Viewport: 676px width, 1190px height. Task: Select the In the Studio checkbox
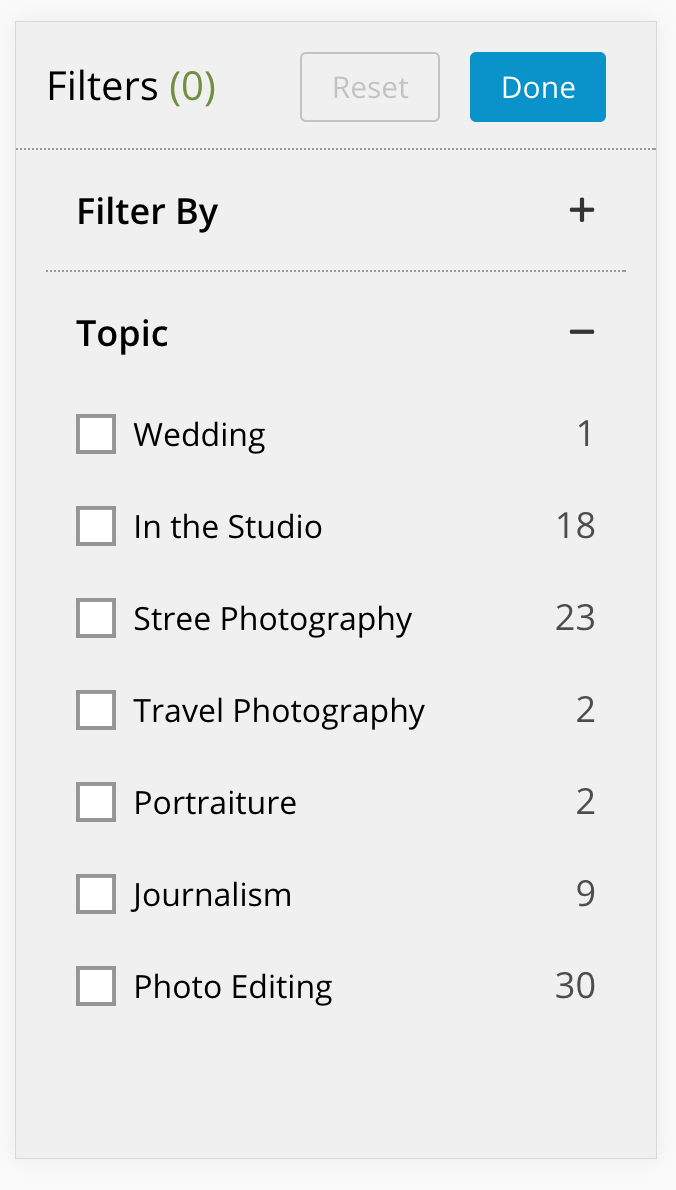(96, 526)
